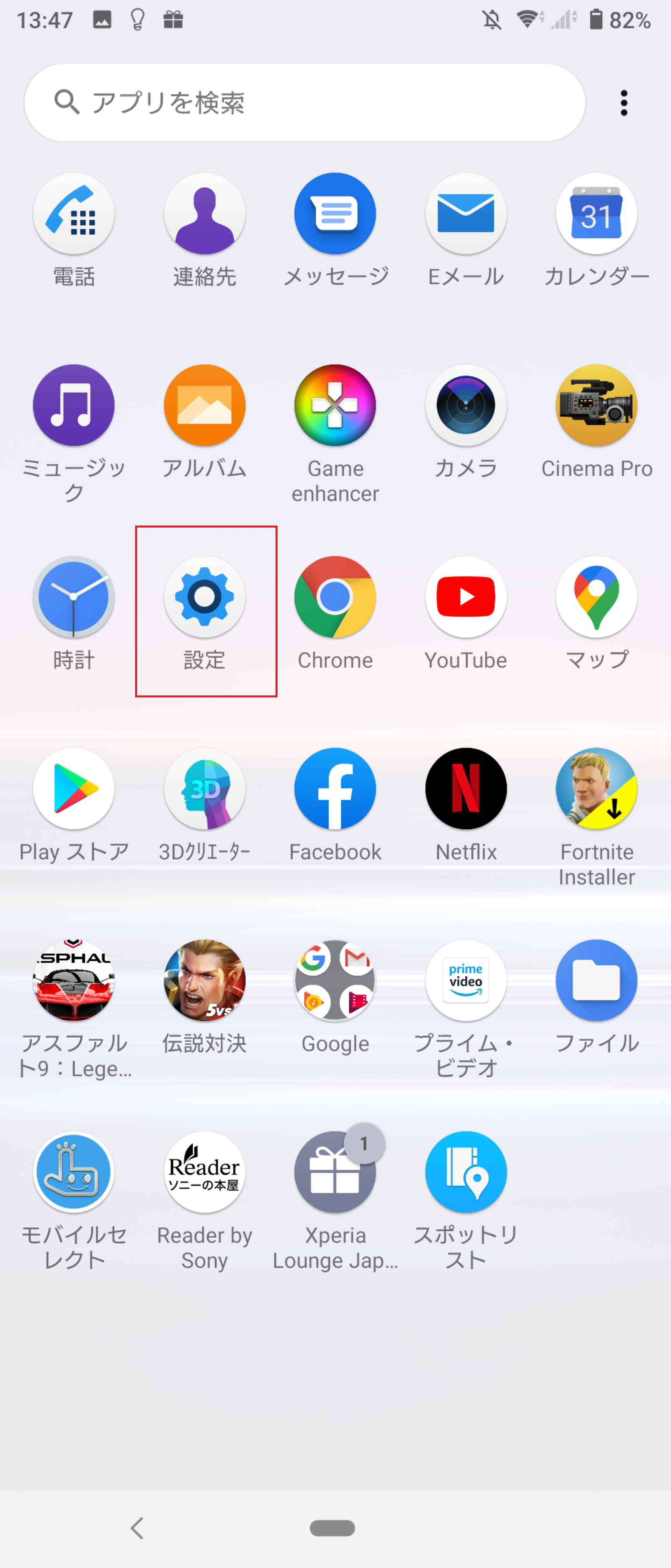Open アスファルト9：Legends
The width and height of the screenshot is (671, 1568).
click(73, 980)
